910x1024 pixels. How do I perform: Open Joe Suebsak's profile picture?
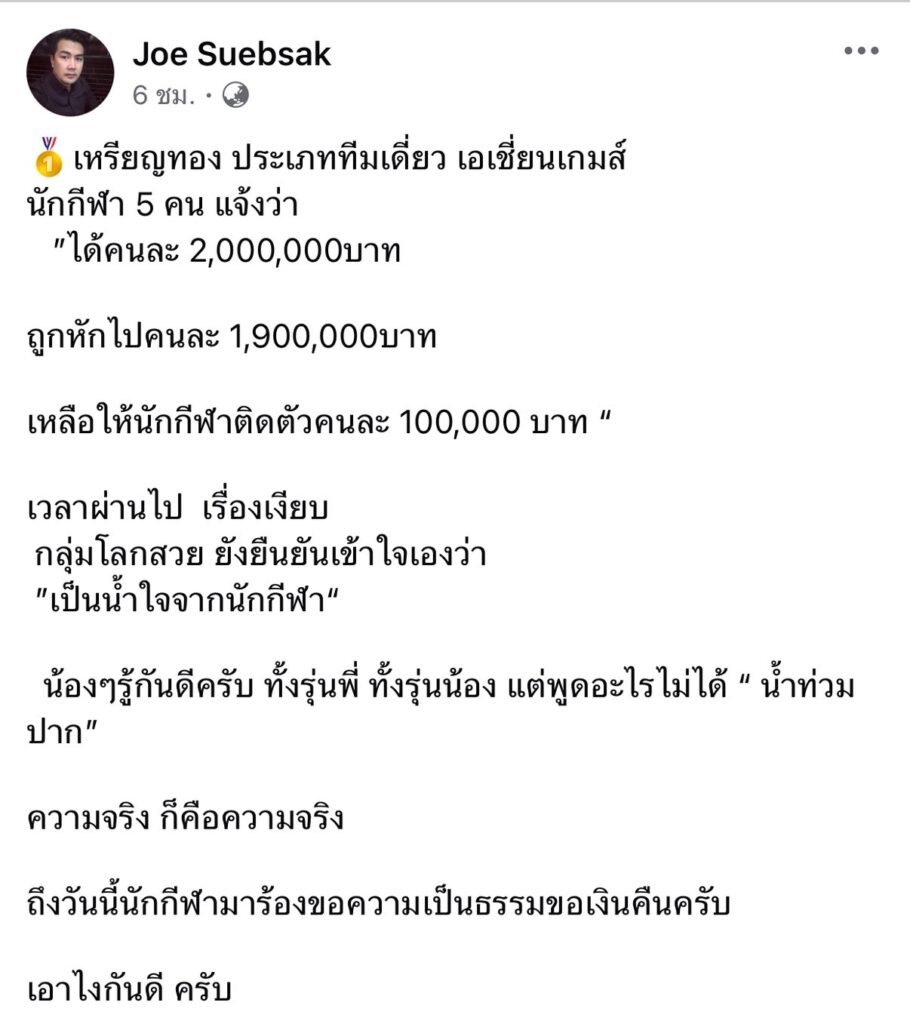pyautogui.click(x=70, y=72)
